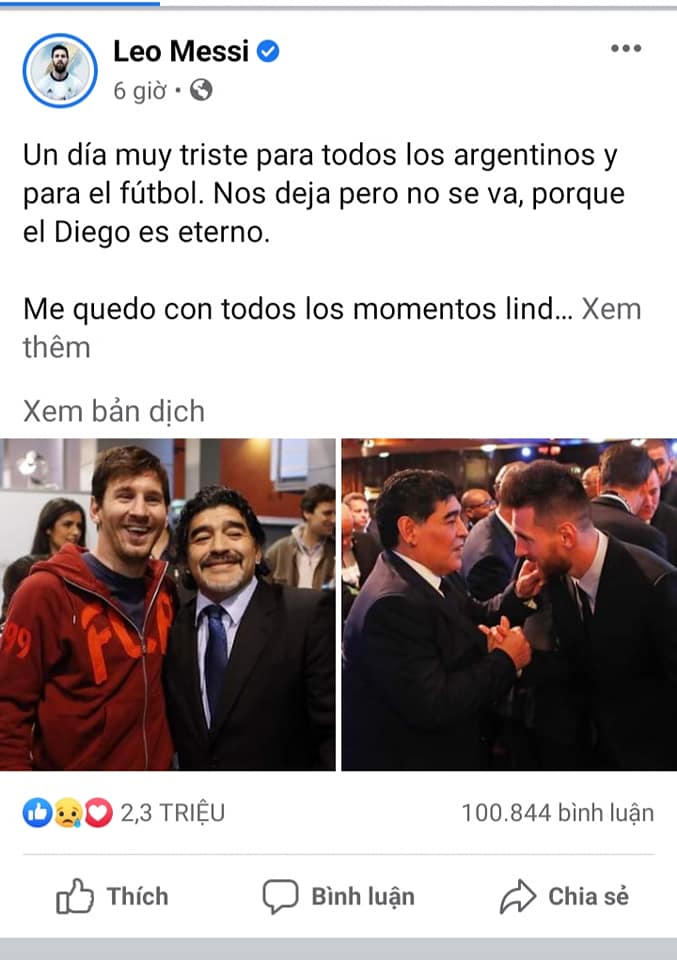Tap Xem bản dịch to translate post

pos(113,411)
